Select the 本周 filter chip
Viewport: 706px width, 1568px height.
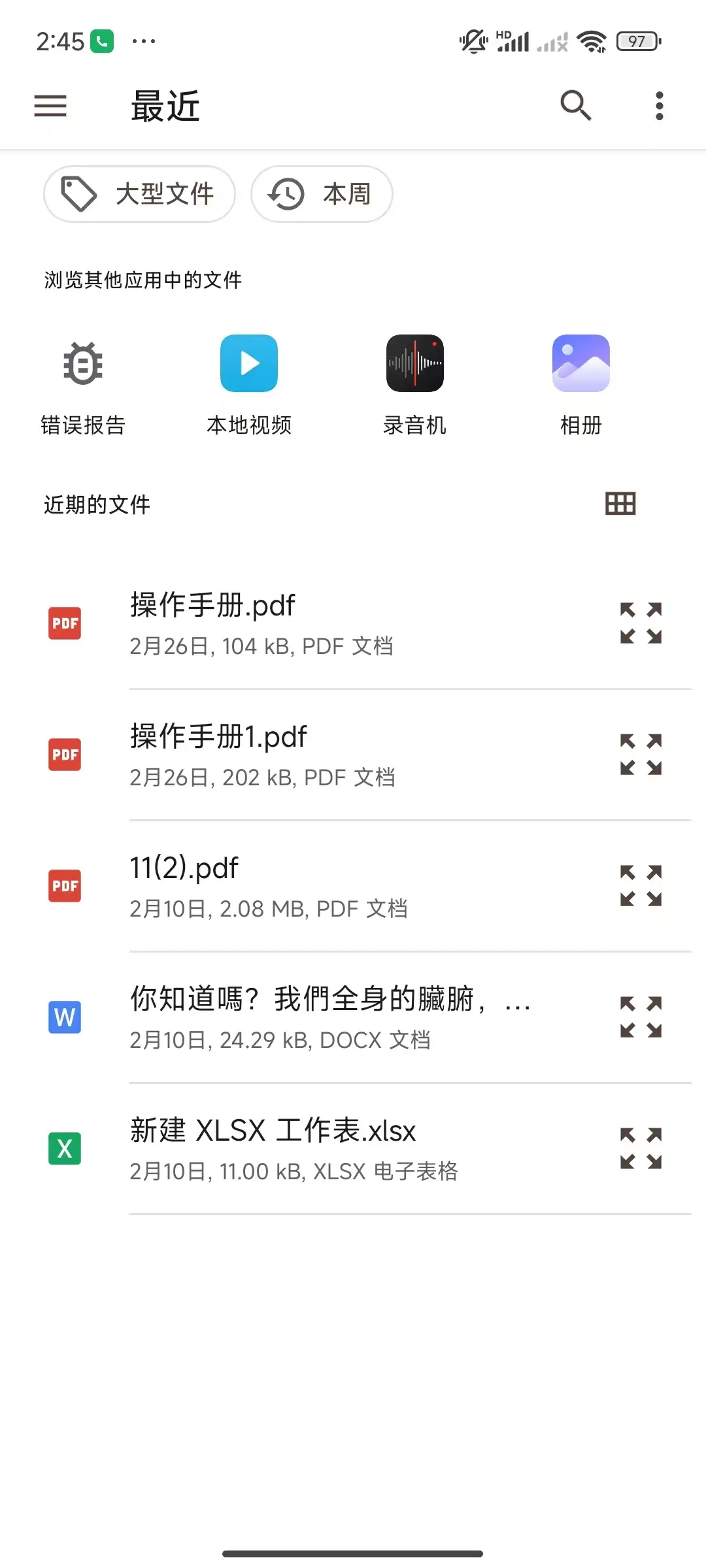click(x=322, y=194)
